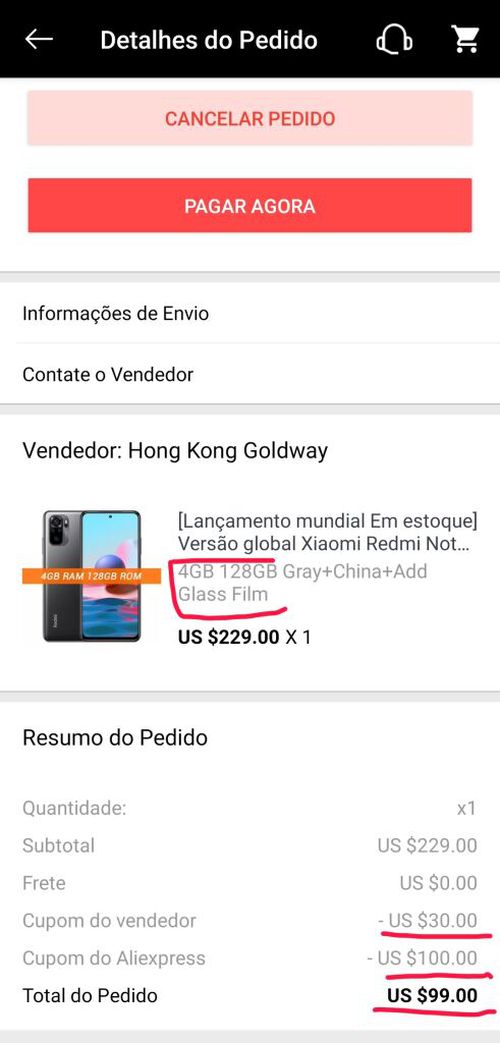
Task: Tap the Cancelar Pedido button
Action: [x=250, y=118]
